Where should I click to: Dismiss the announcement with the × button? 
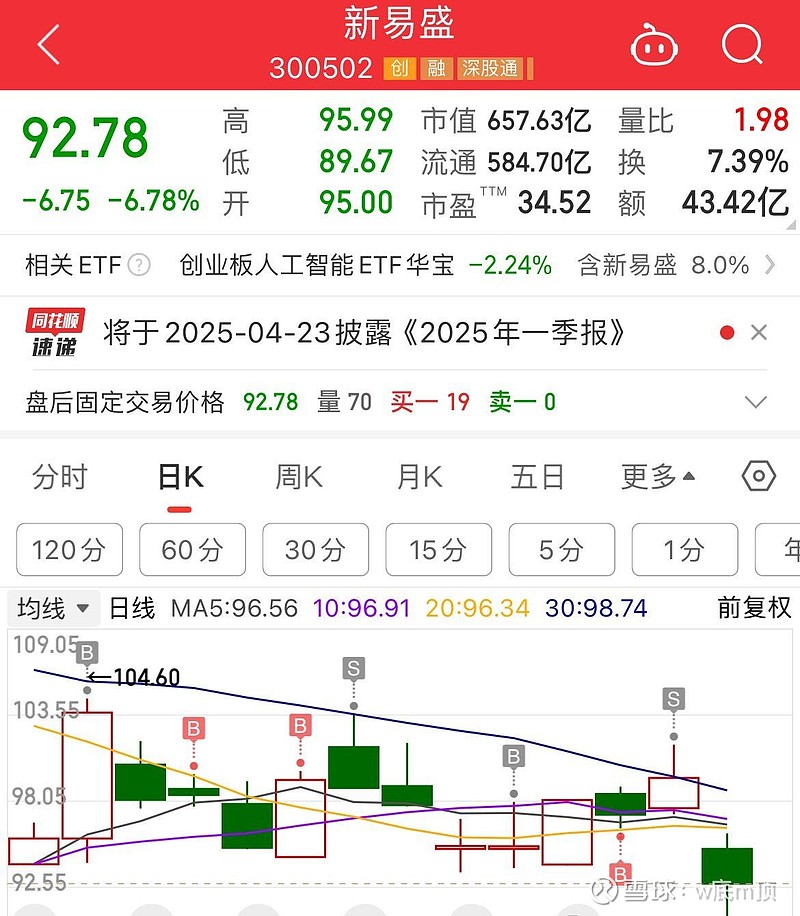click(x=757, y=330)
